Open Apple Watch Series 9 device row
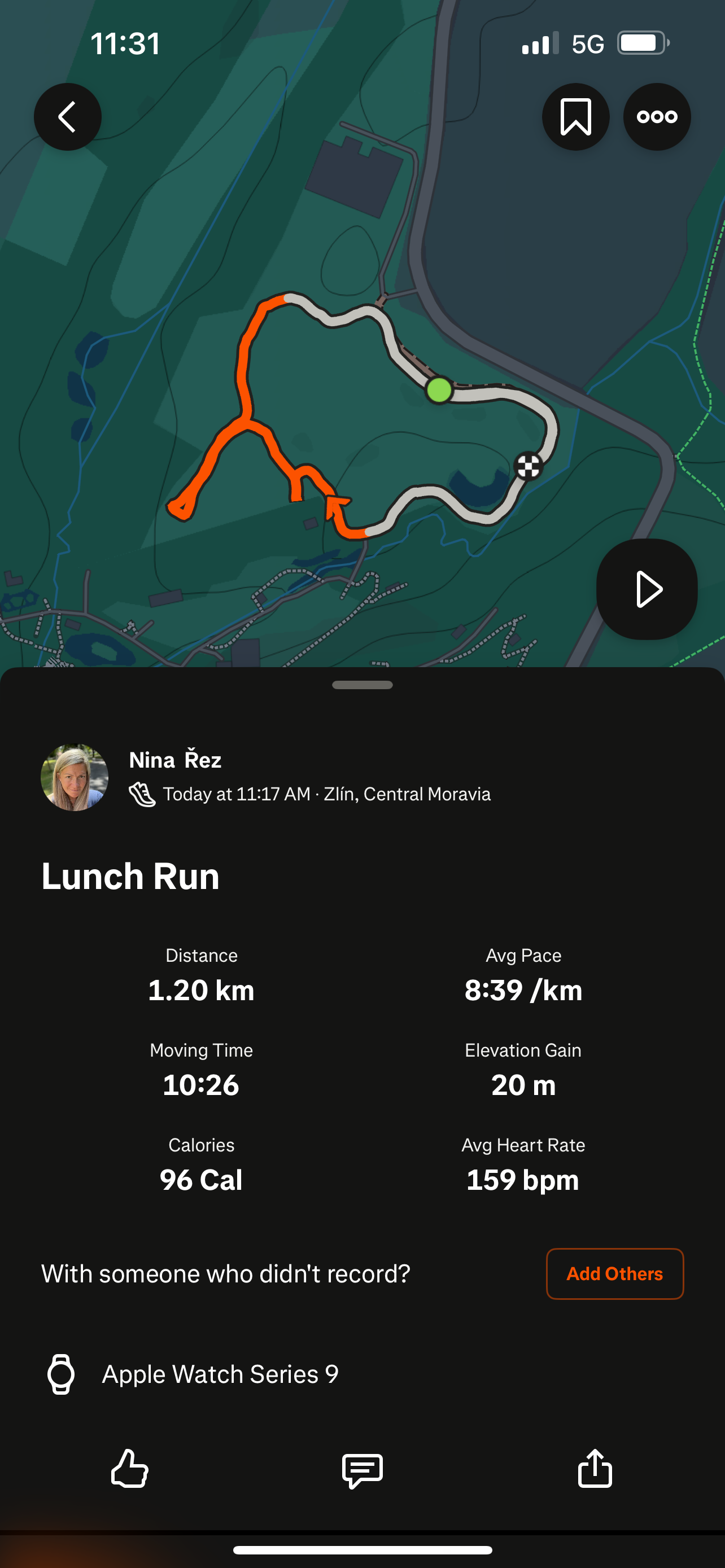 click(219, 1374)
